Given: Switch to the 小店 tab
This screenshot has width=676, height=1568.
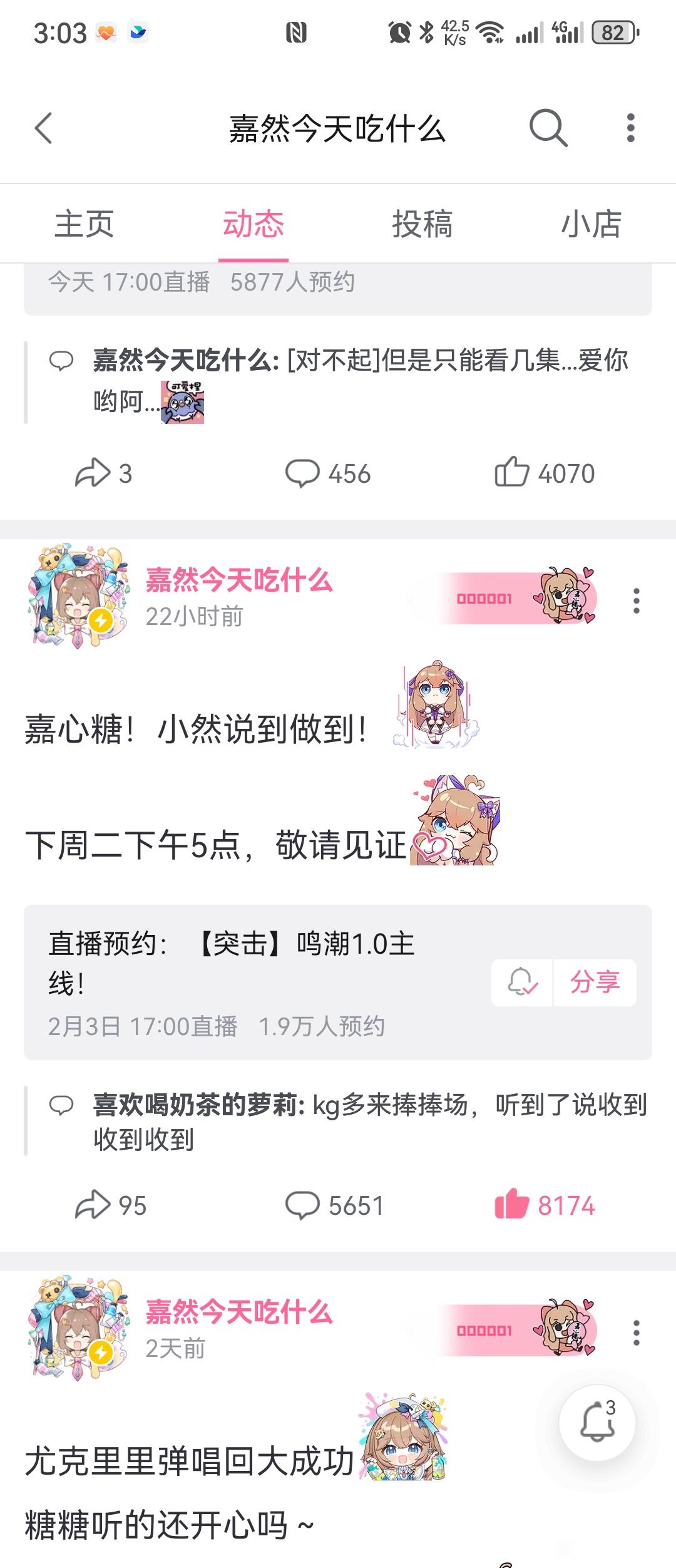Looking at the screenshot, I should coord(591,224).
